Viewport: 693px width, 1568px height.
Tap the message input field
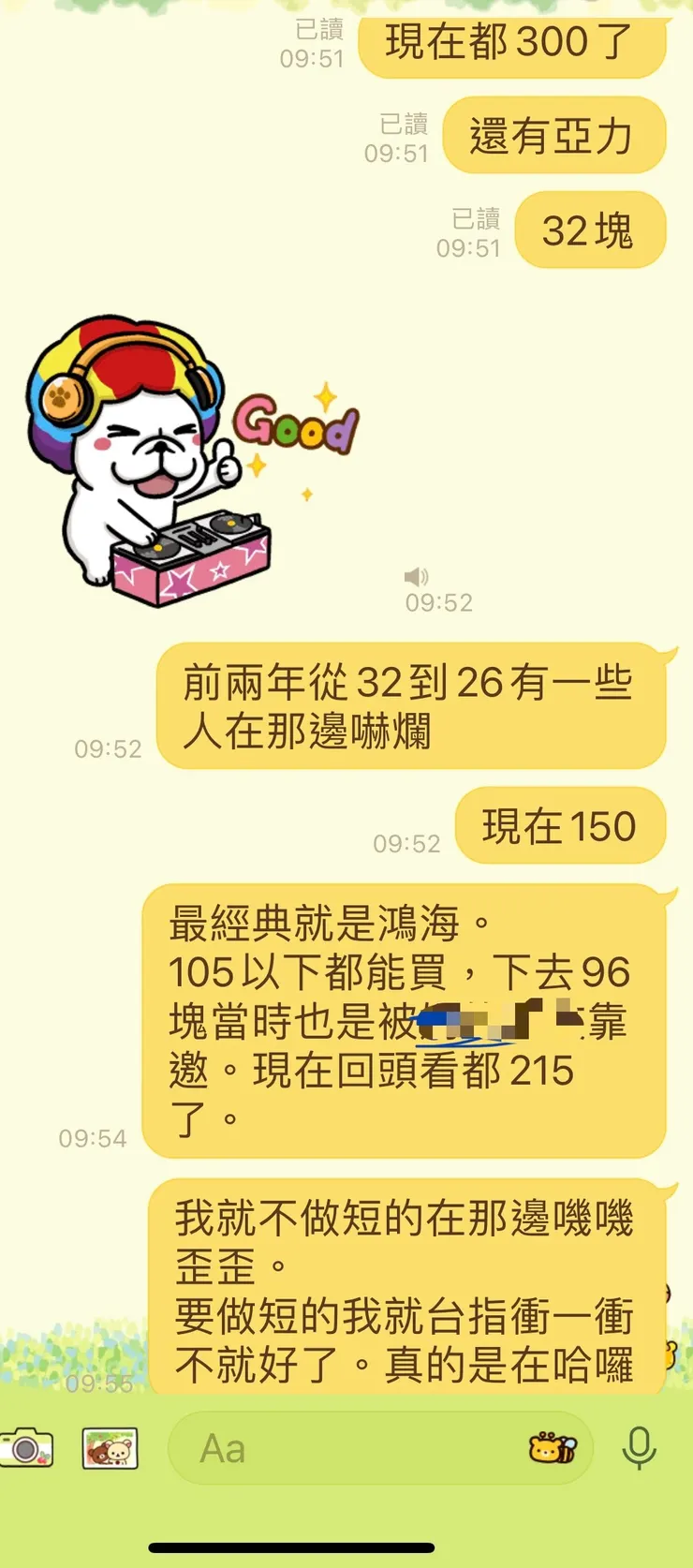[375, 1448]
